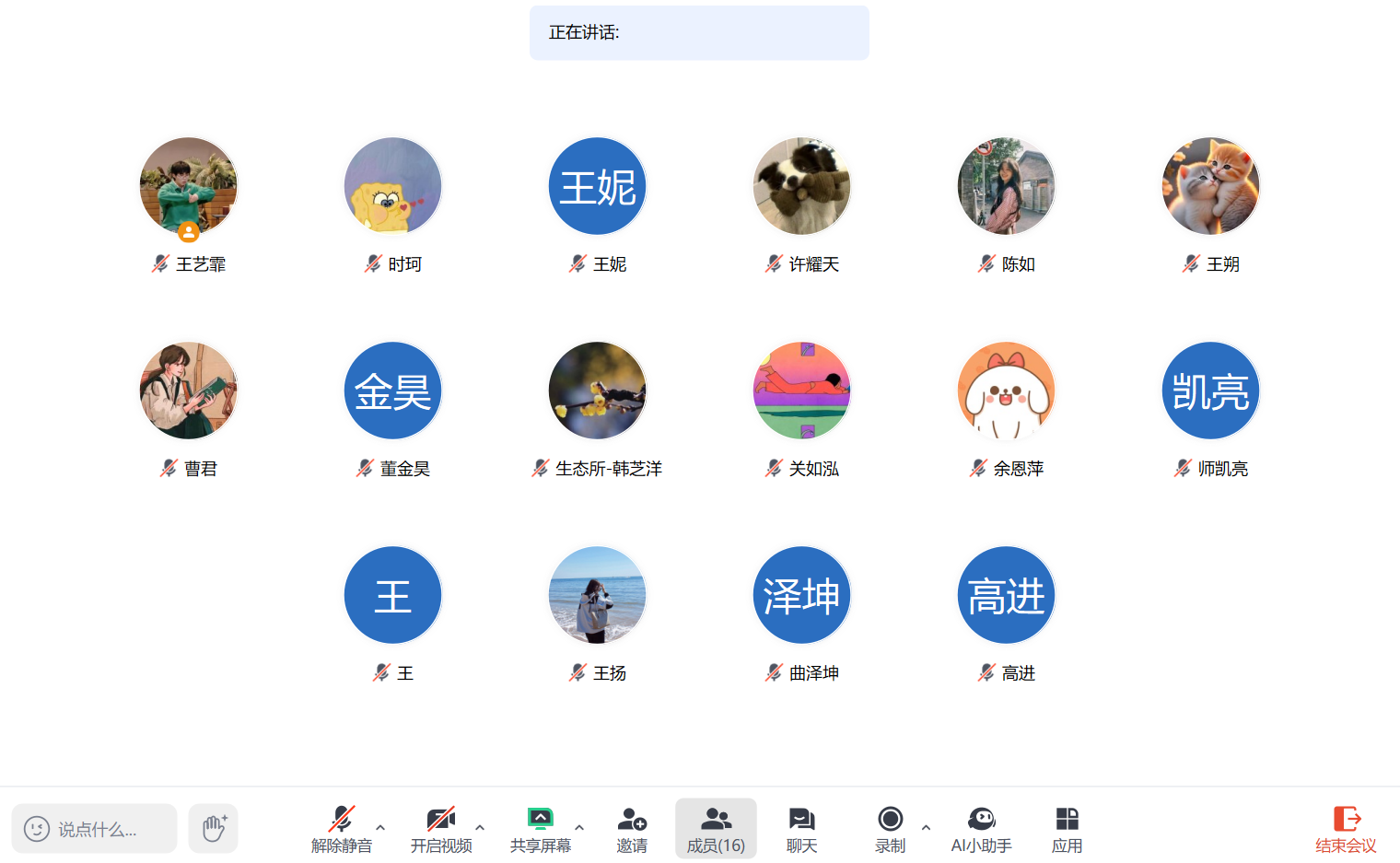The height and width of the screenshot is (863, 1400).
Task: Select participant 生态所-韩芝洋's avatar
Action: coord(598,391)
